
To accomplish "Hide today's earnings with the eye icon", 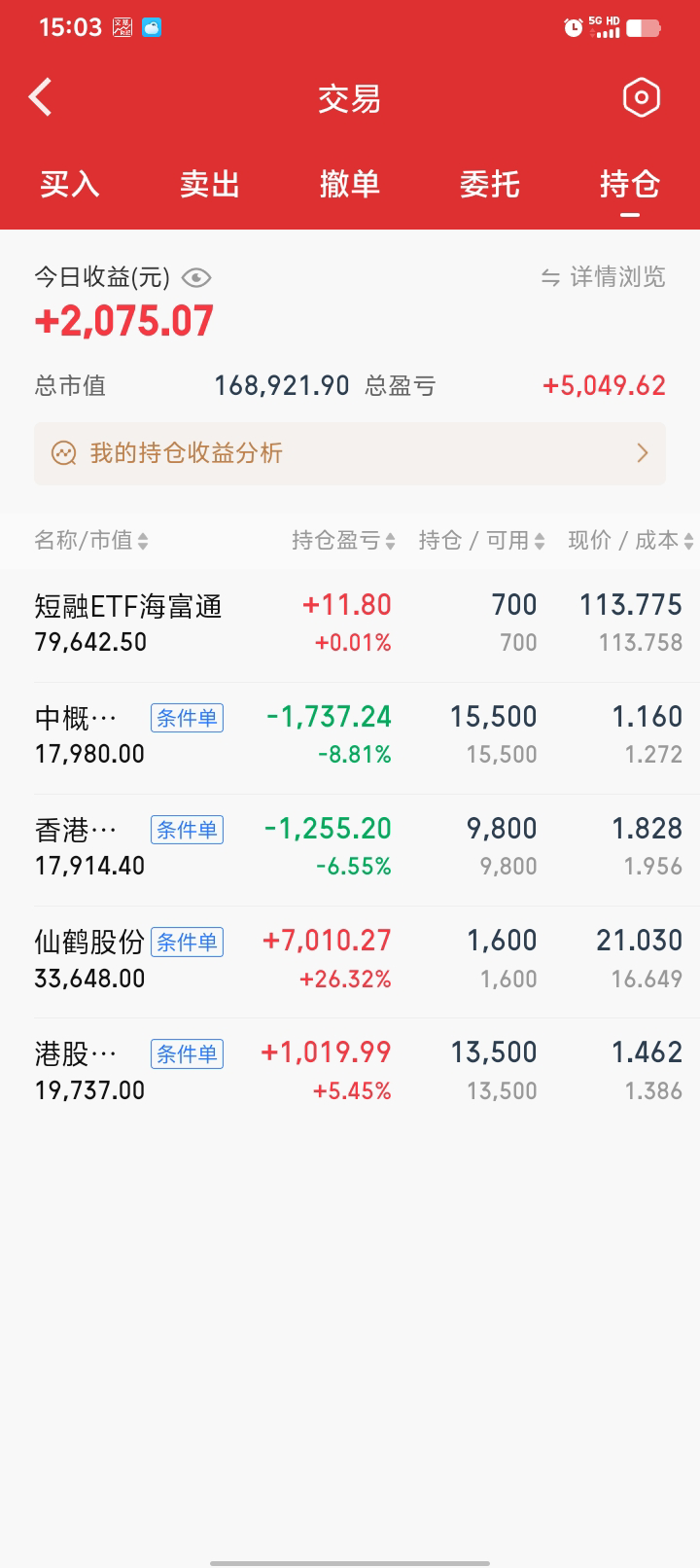I will tap(196, 278).
